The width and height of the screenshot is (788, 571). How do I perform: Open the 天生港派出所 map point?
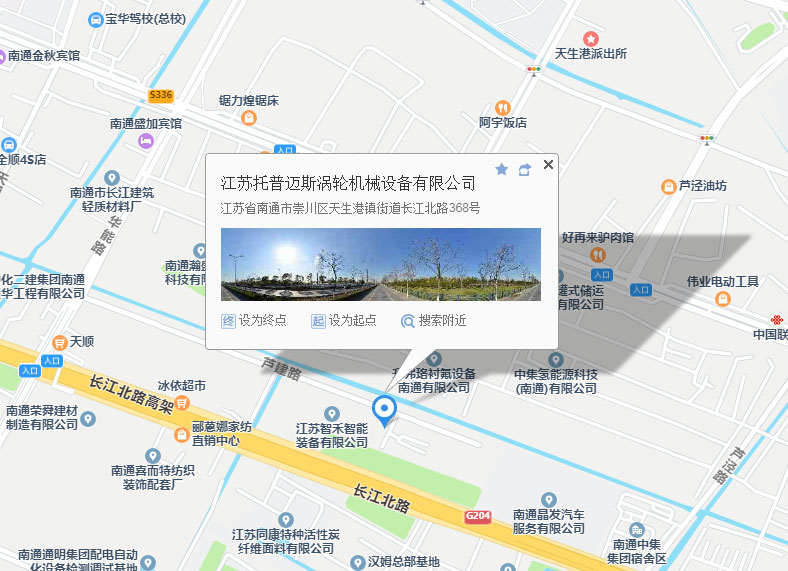click(591, 38)
